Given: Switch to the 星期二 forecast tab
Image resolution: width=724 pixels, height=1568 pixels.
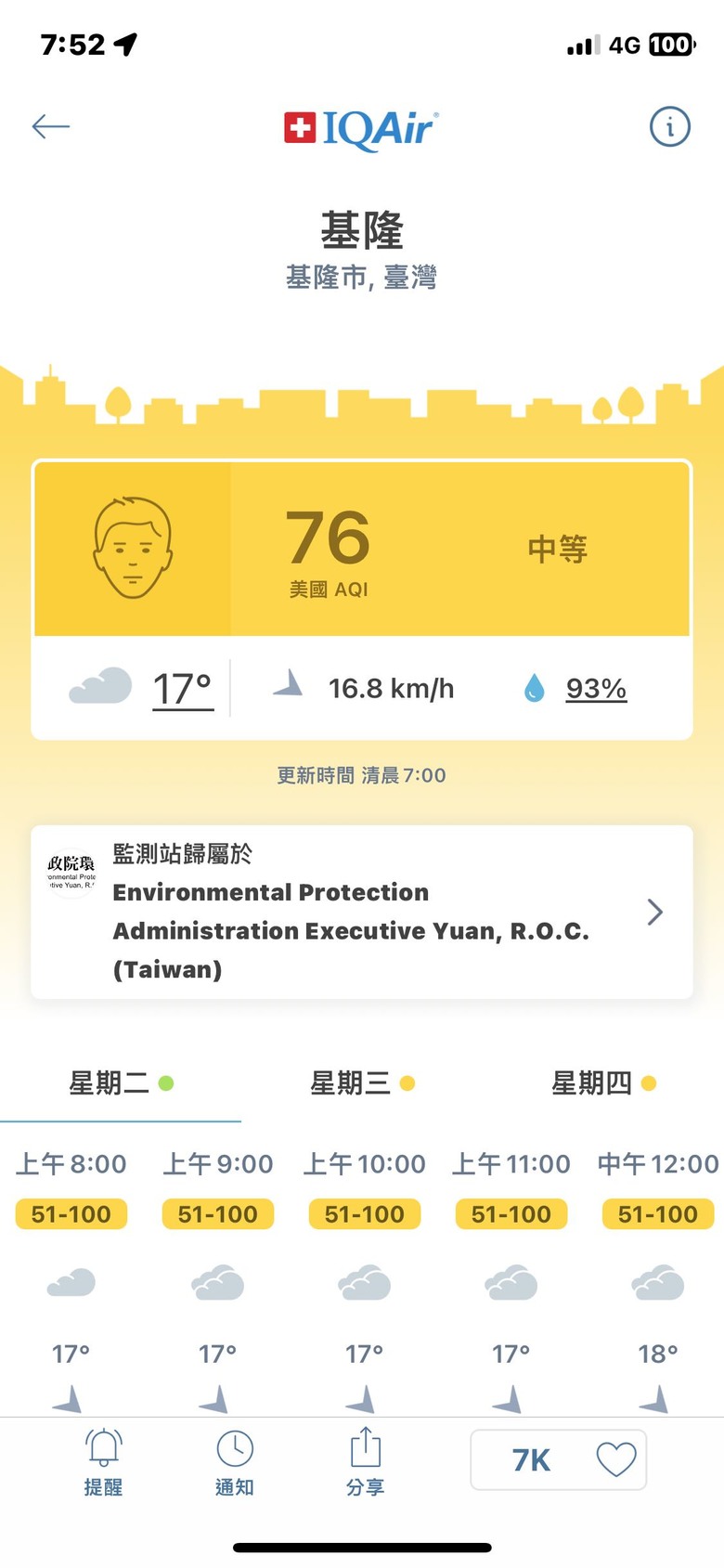Looking at the screenshot, I should (x=121, y=1082).
